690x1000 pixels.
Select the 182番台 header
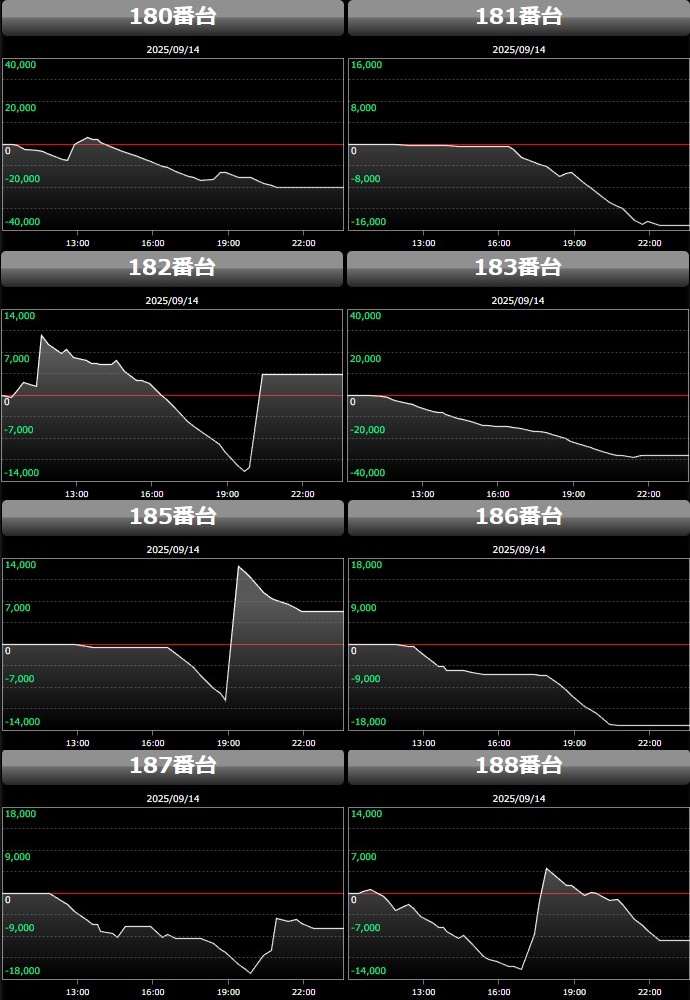173,267
